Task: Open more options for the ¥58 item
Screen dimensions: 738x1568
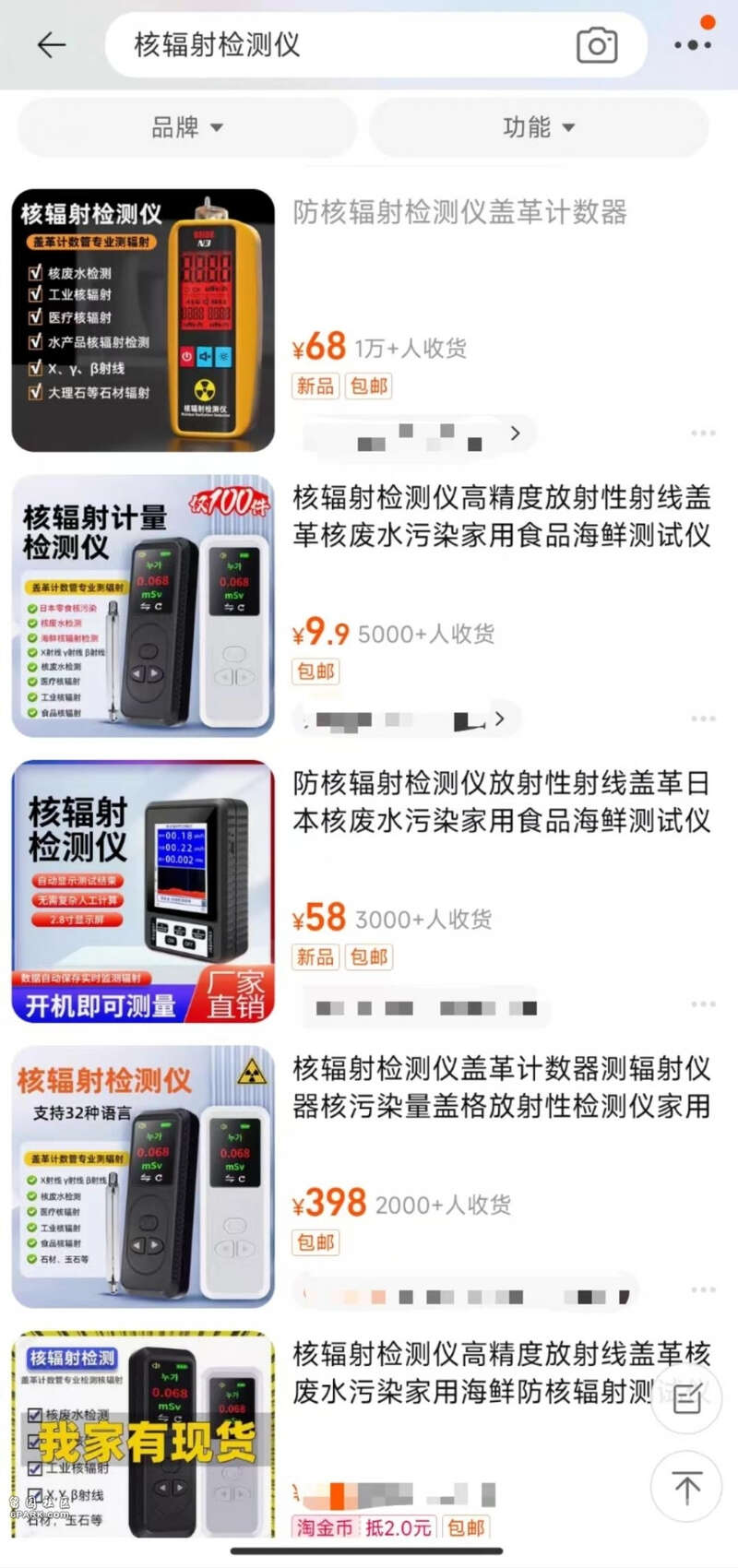Action: click(703, 1004)
